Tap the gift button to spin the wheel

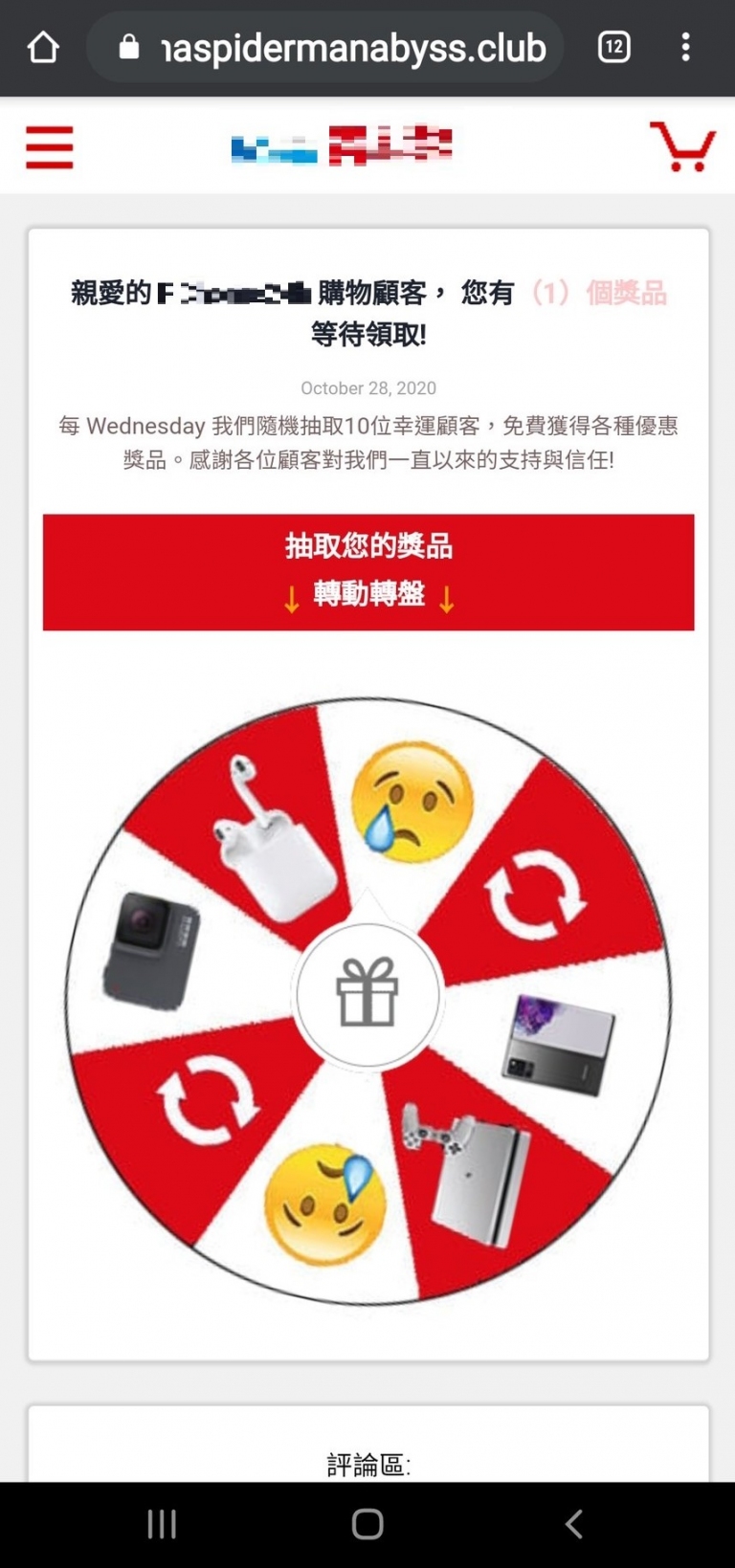click(367, 995)
